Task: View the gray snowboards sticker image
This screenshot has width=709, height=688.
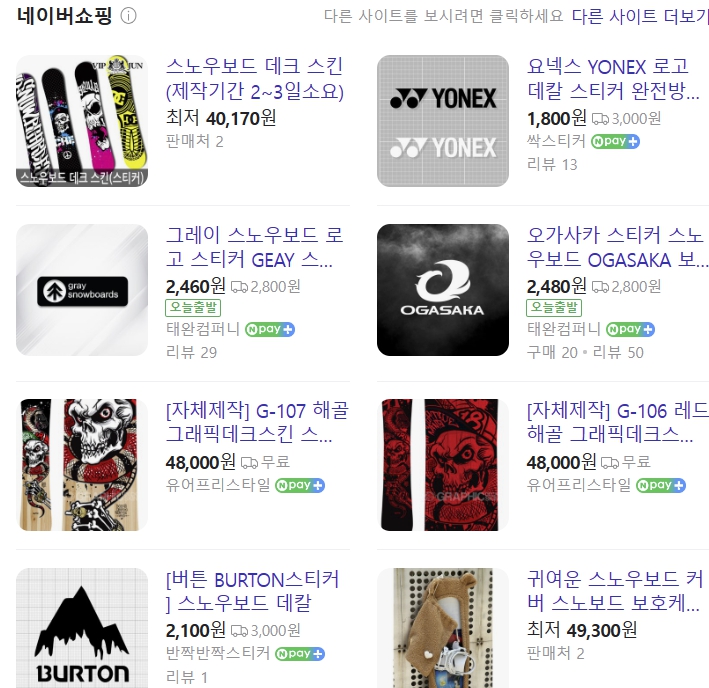Action: (82, 290)
